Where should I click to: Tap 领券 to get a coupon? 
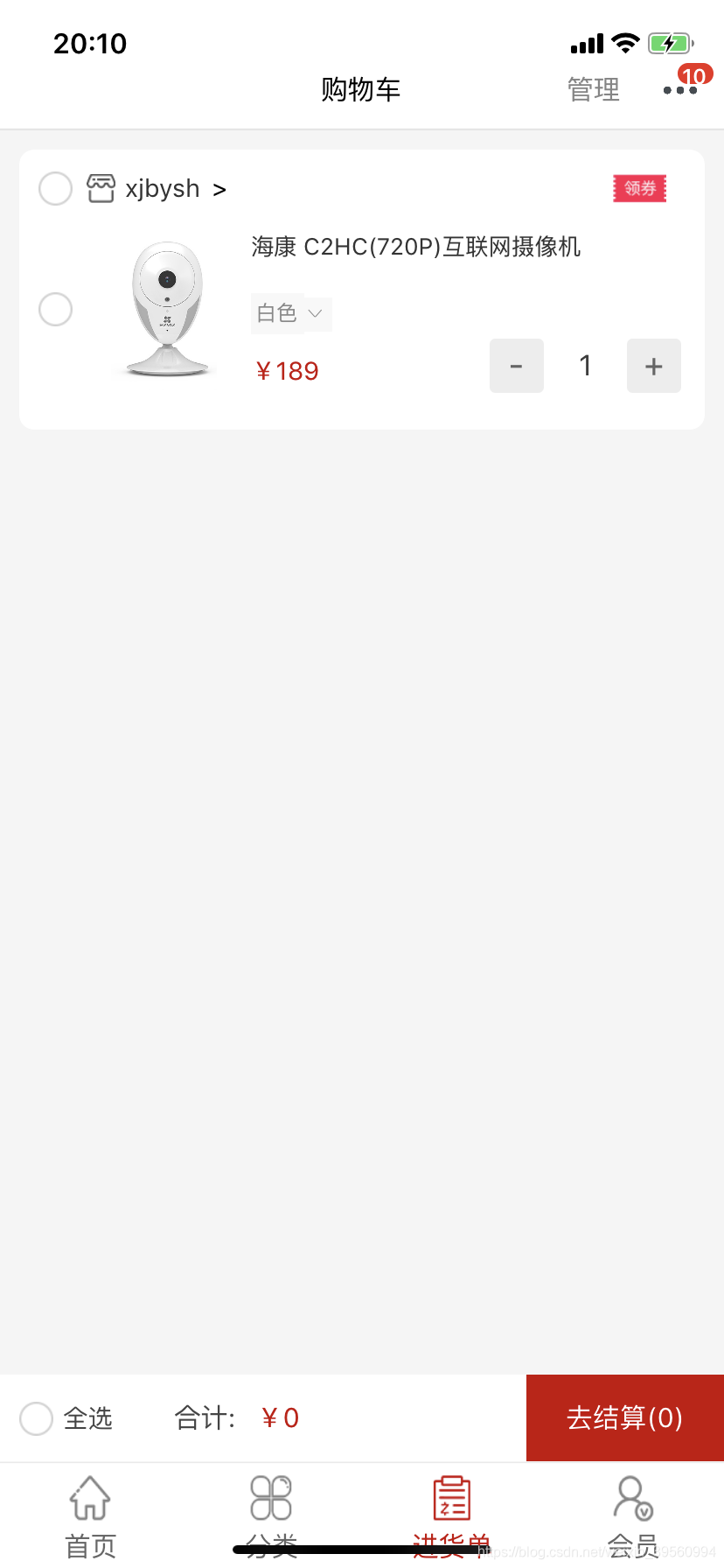click(x=640, y=188)
